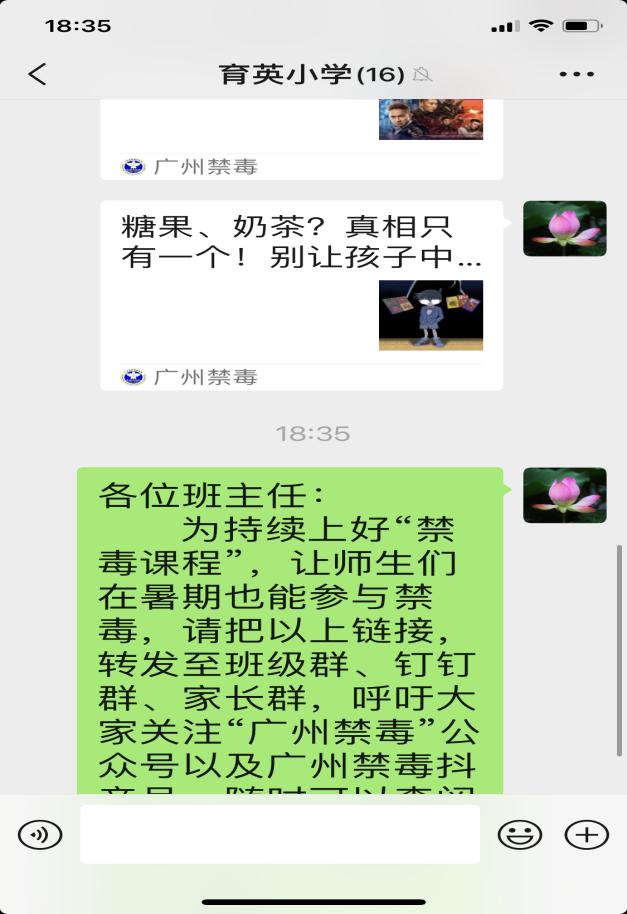Open the chat's three-dot options menu
Screen dimensions: 627x914
point(576,74)
